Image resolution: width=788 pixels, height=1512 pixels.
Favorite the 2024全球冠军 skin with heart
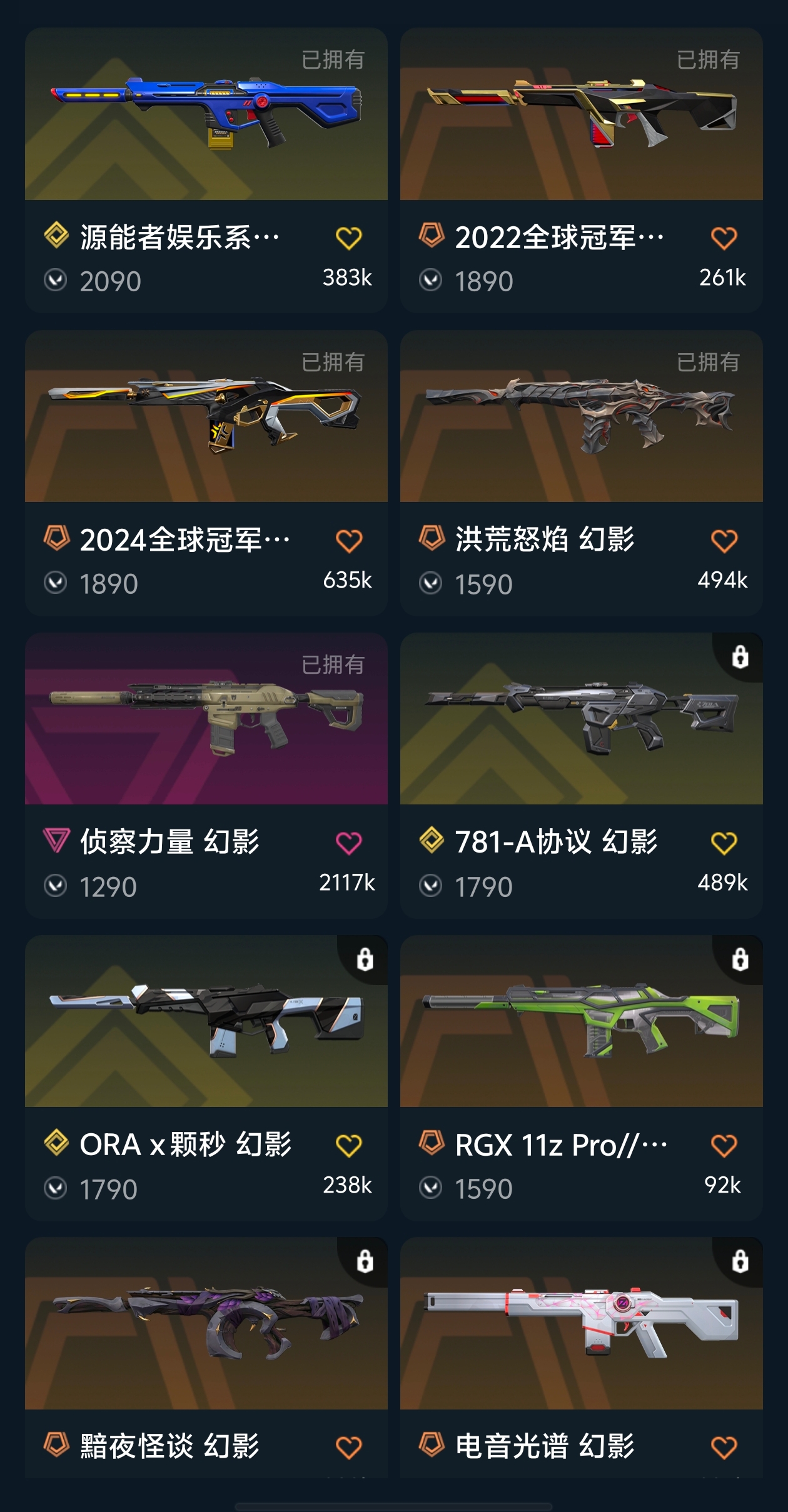(x=348, y=541)
